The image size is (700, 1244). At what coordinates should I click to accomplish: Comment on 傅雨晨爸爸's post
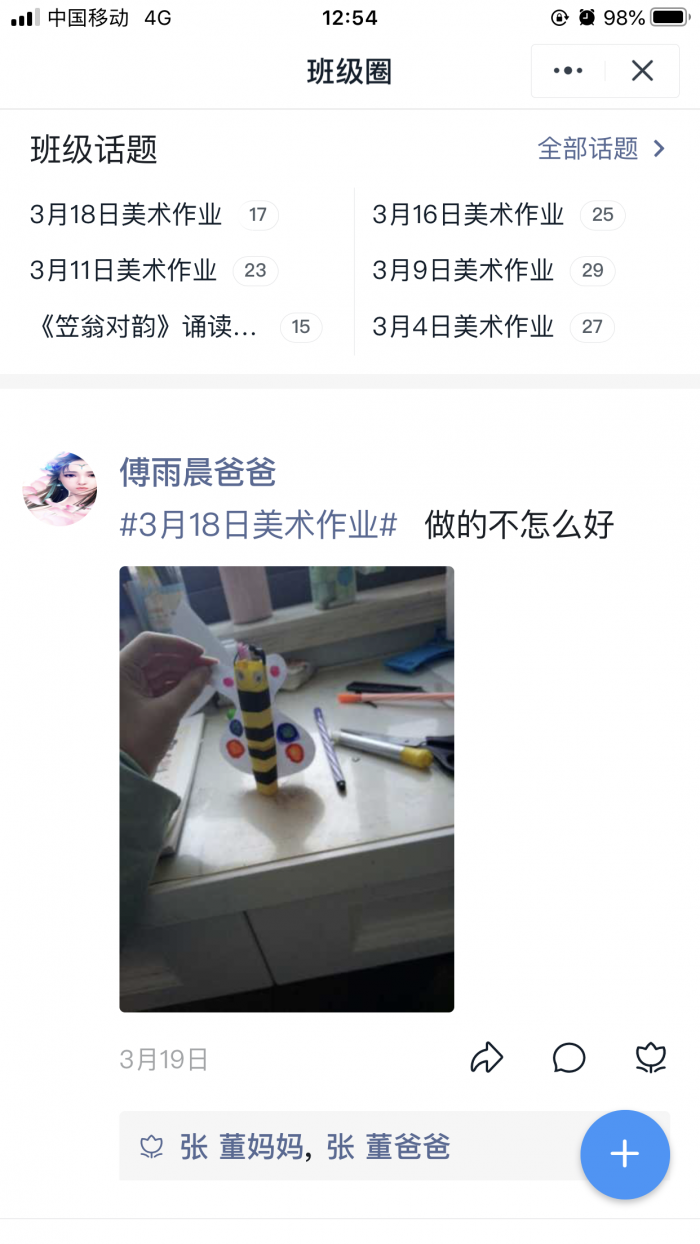coord(569,1058)
